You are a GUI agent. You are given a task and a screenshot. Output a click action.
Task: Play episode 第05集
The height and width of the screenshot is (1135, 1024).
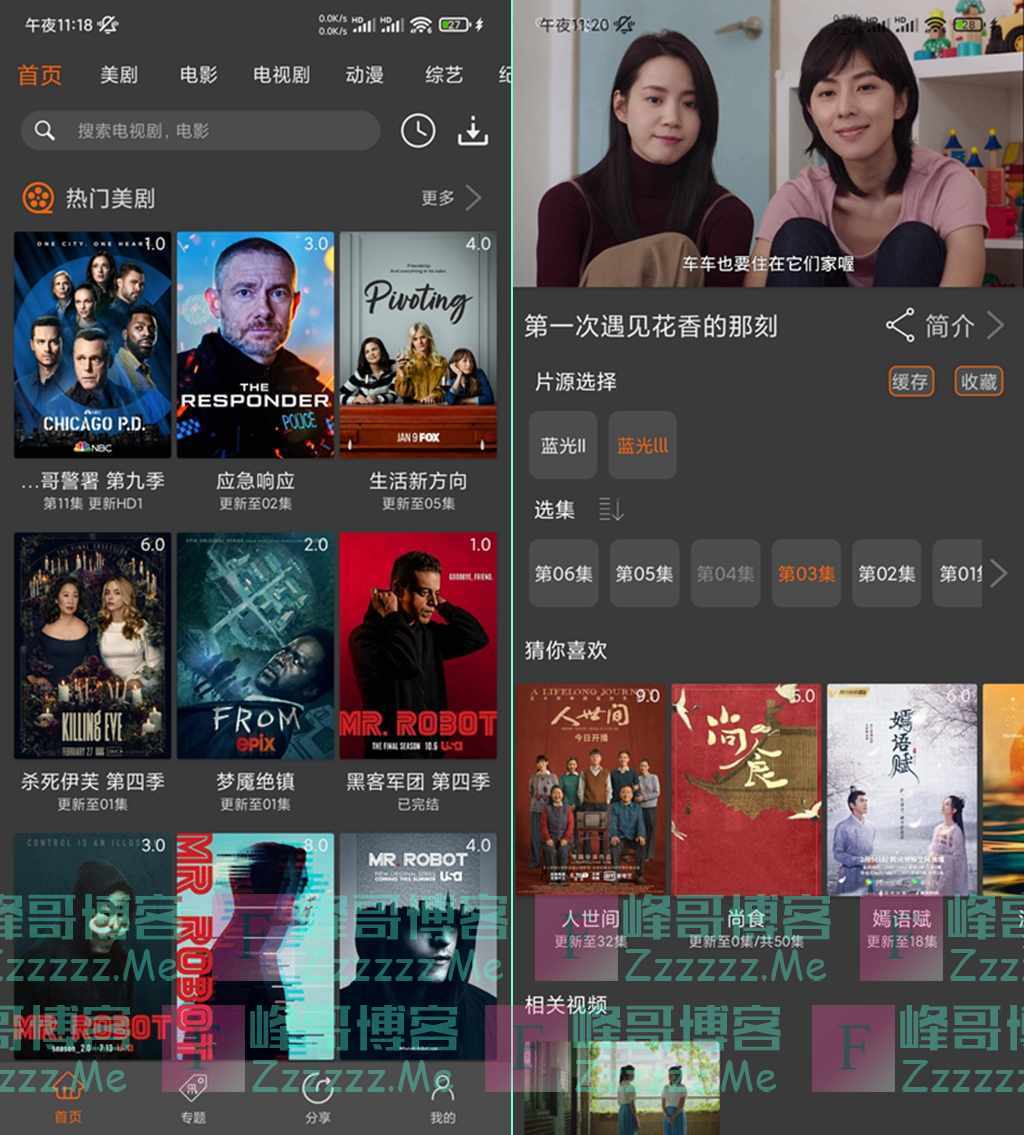click(x=644, y=574)
